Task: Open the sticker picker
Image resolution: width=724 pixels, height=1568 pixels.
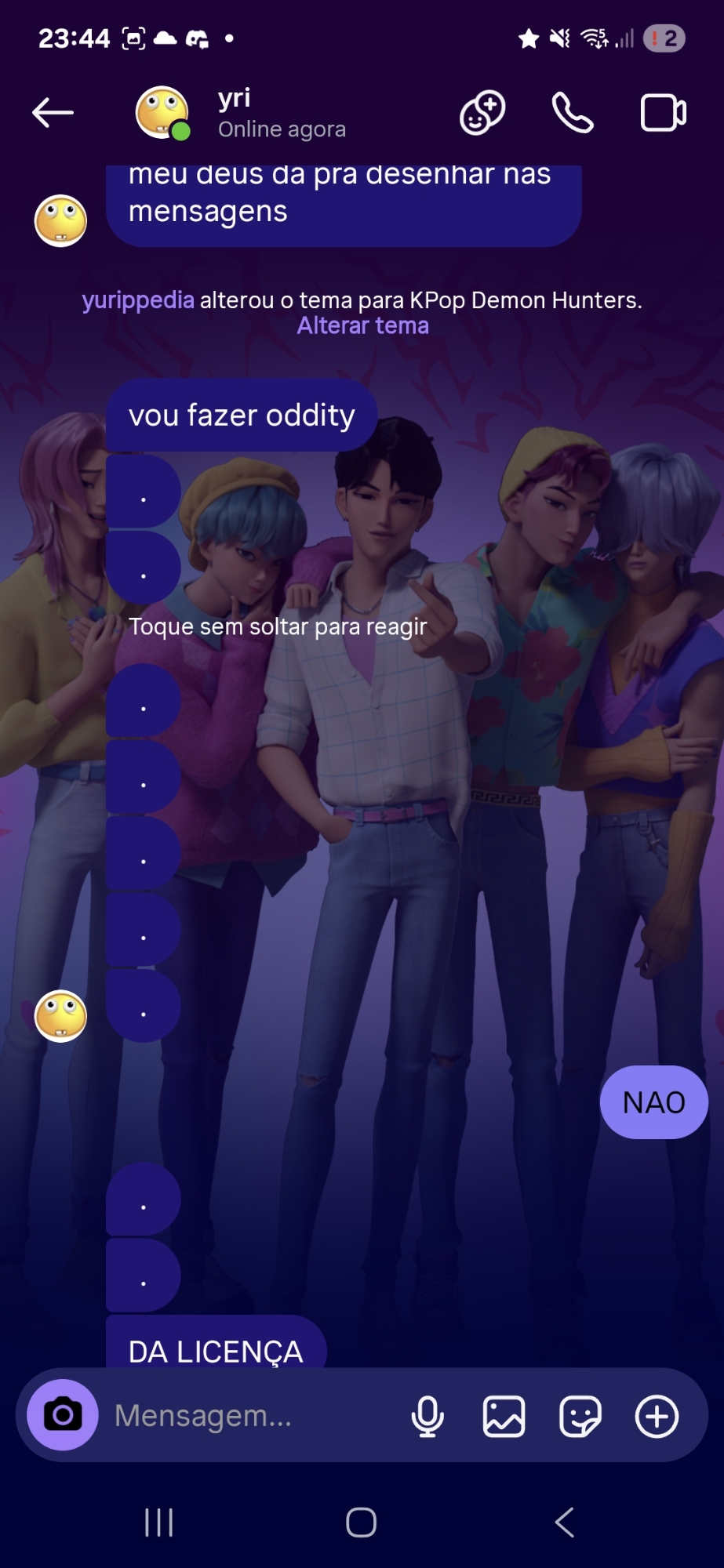Action: click(580, 1416)
